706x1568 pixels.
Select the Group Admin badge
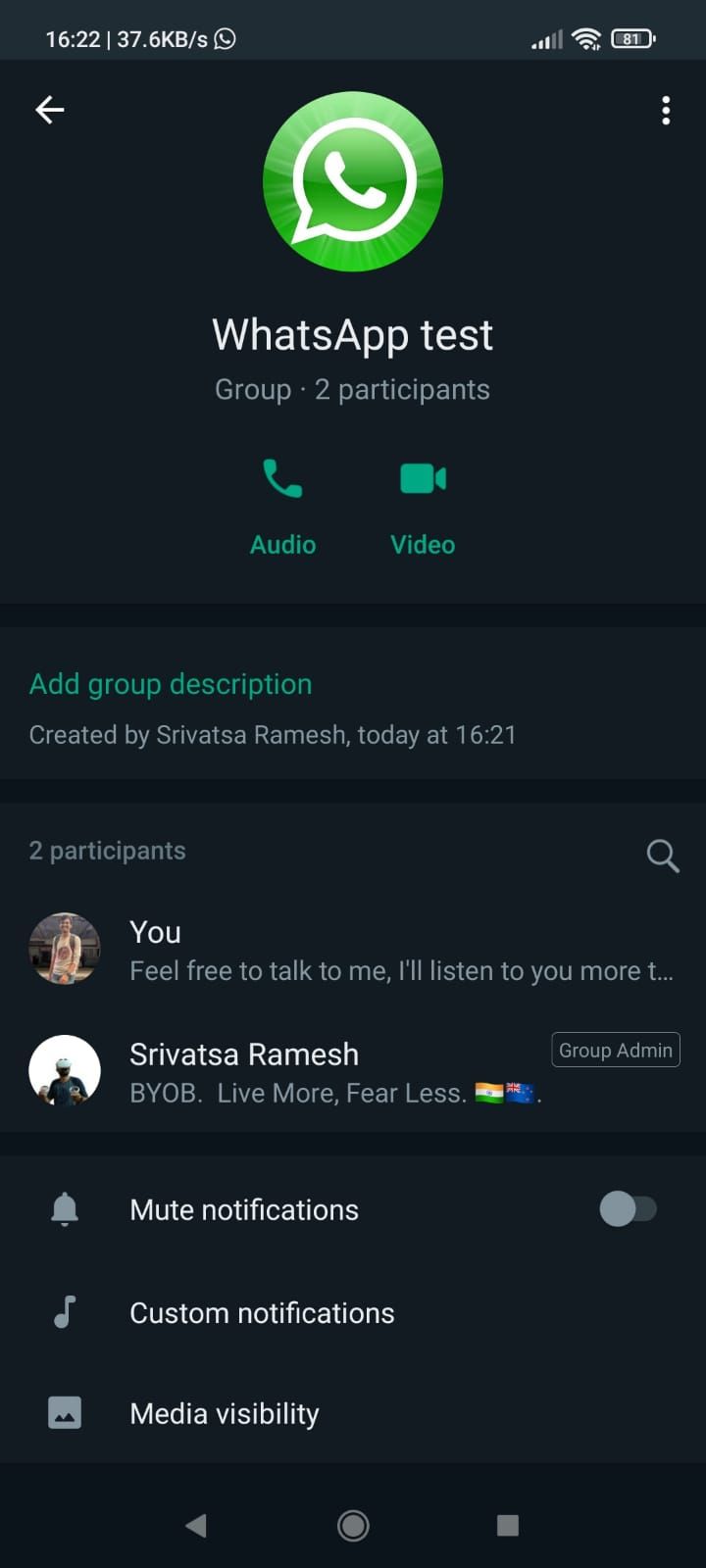tap(615, 1049)
